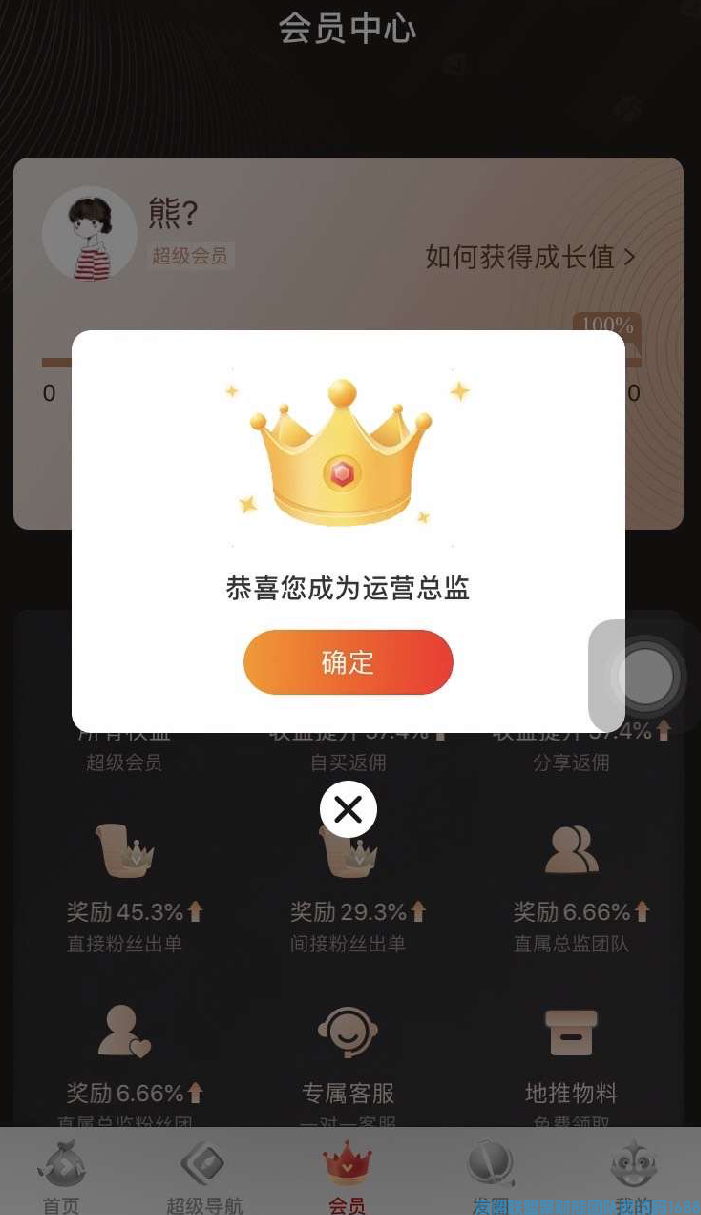
Task: Go to the 首页 tab
Action: tap(61, 1176)
